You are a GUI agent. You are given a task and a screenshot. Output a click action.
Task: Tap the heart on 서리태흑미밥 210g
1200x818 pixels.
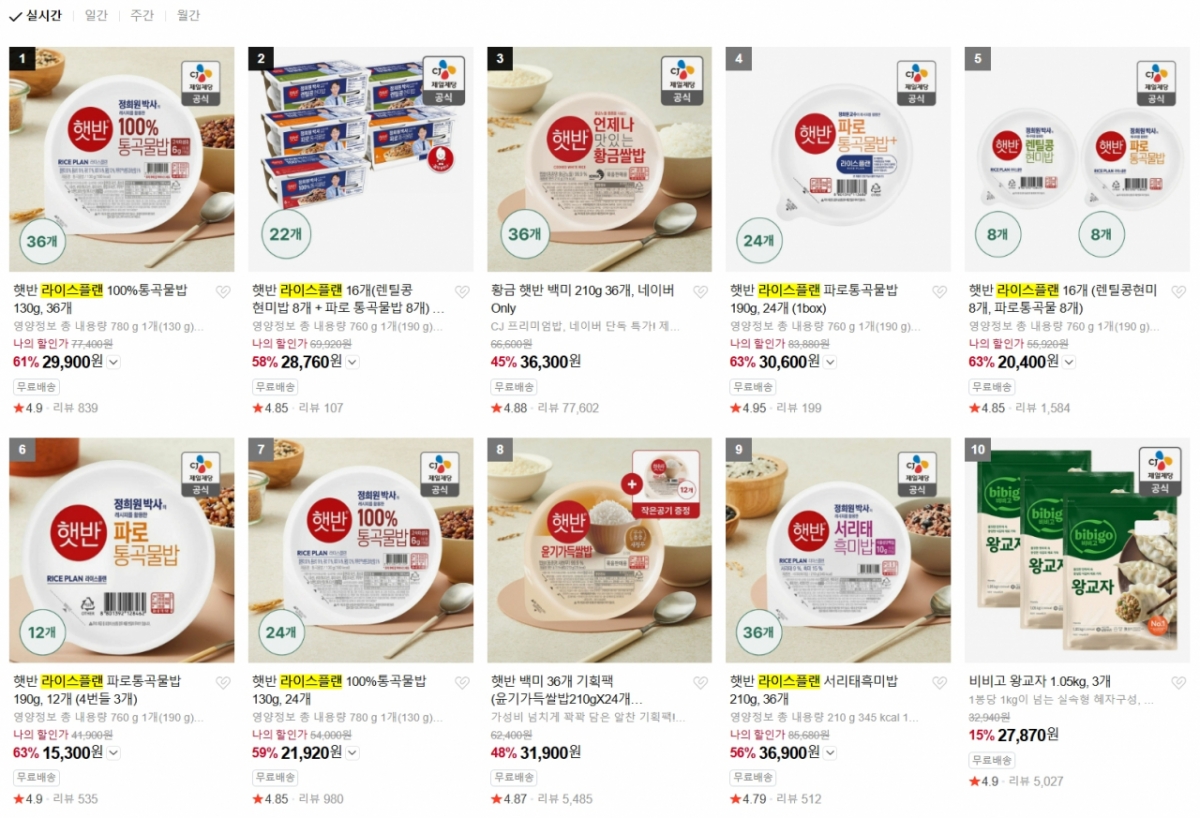pyautogui.click(x=939, y=682)
